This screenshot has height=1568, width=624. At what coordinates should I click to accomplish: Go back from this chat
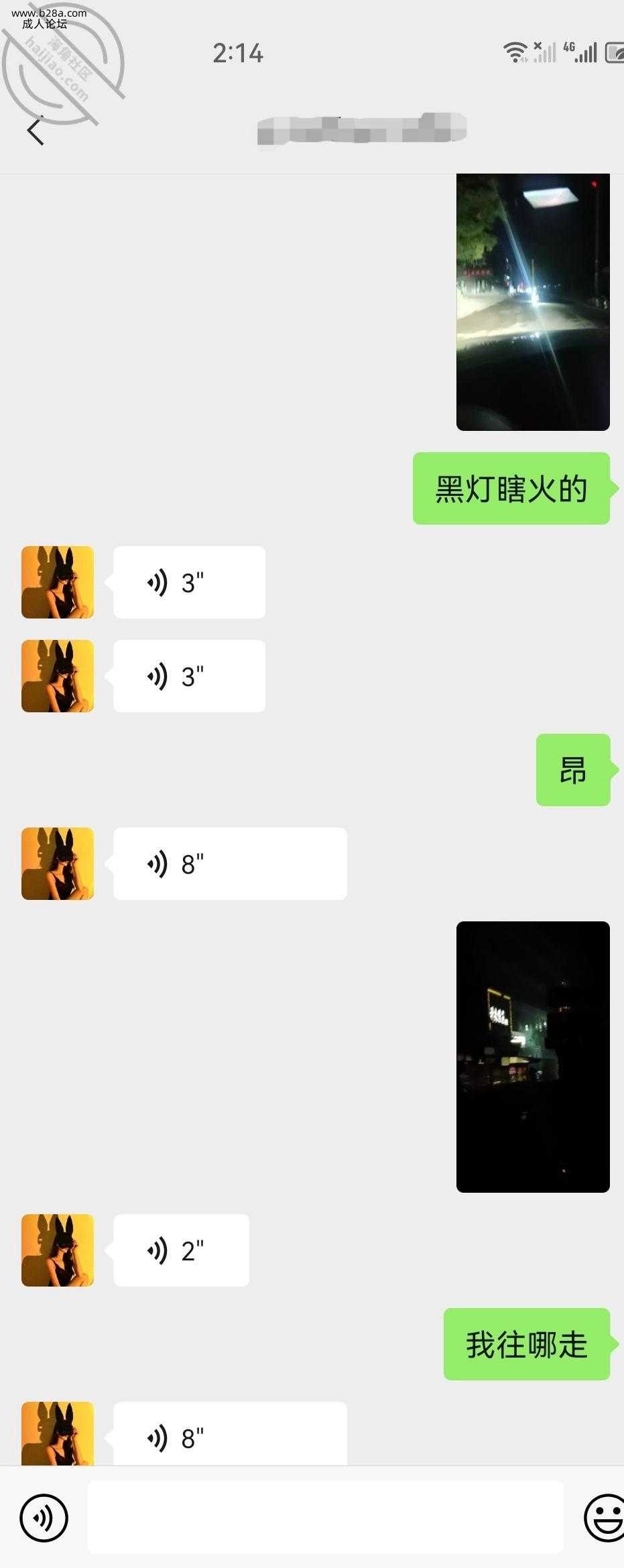click(x=36, y=130)
